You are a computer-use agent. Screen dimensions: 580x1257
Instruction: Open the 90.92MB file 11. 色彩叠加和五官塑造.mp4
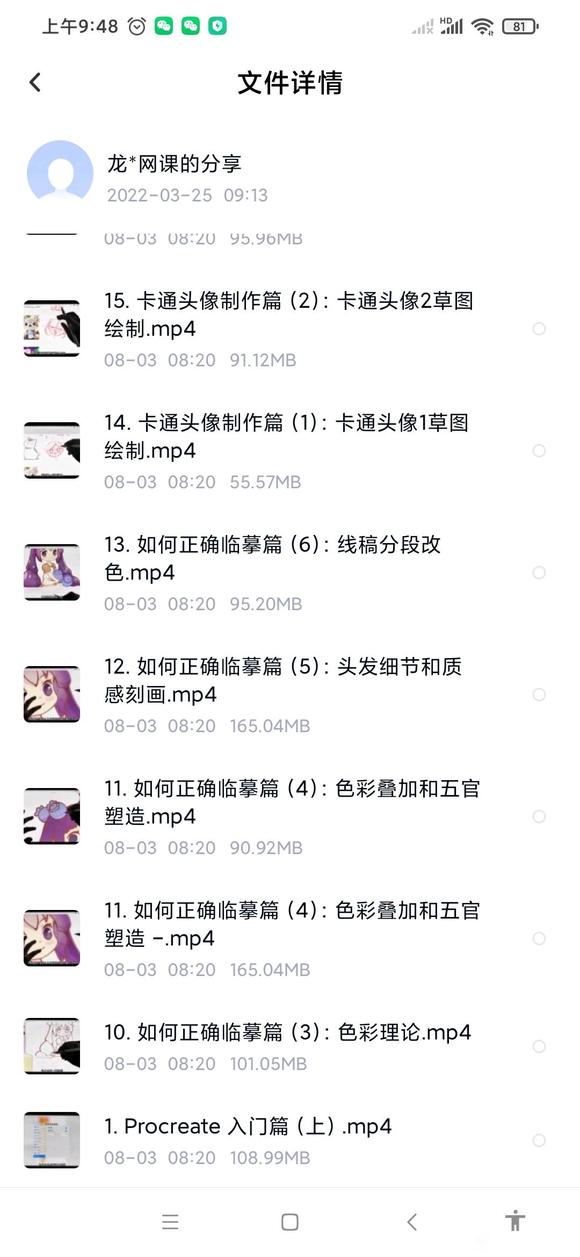[290, 817]
